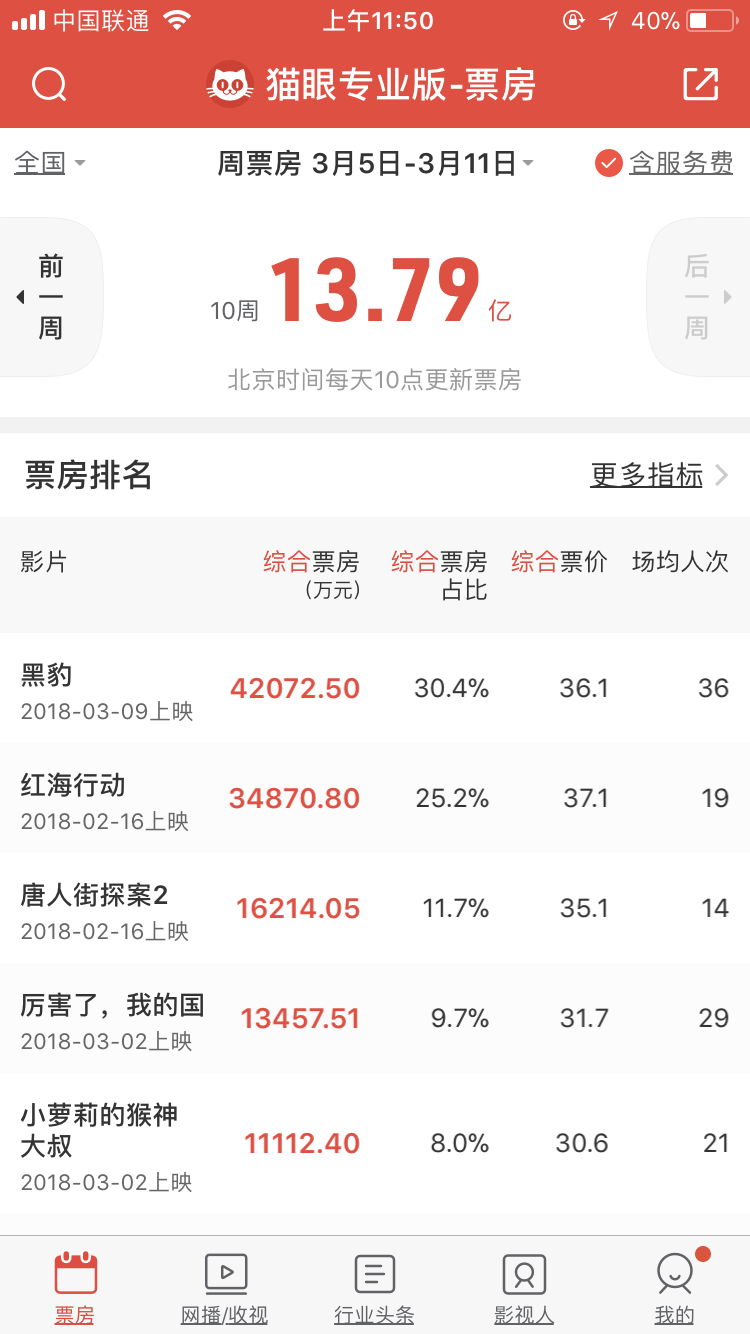This screenshot has height=1334, width=750.
Task: Share the box office page
Action: [701, 85]
